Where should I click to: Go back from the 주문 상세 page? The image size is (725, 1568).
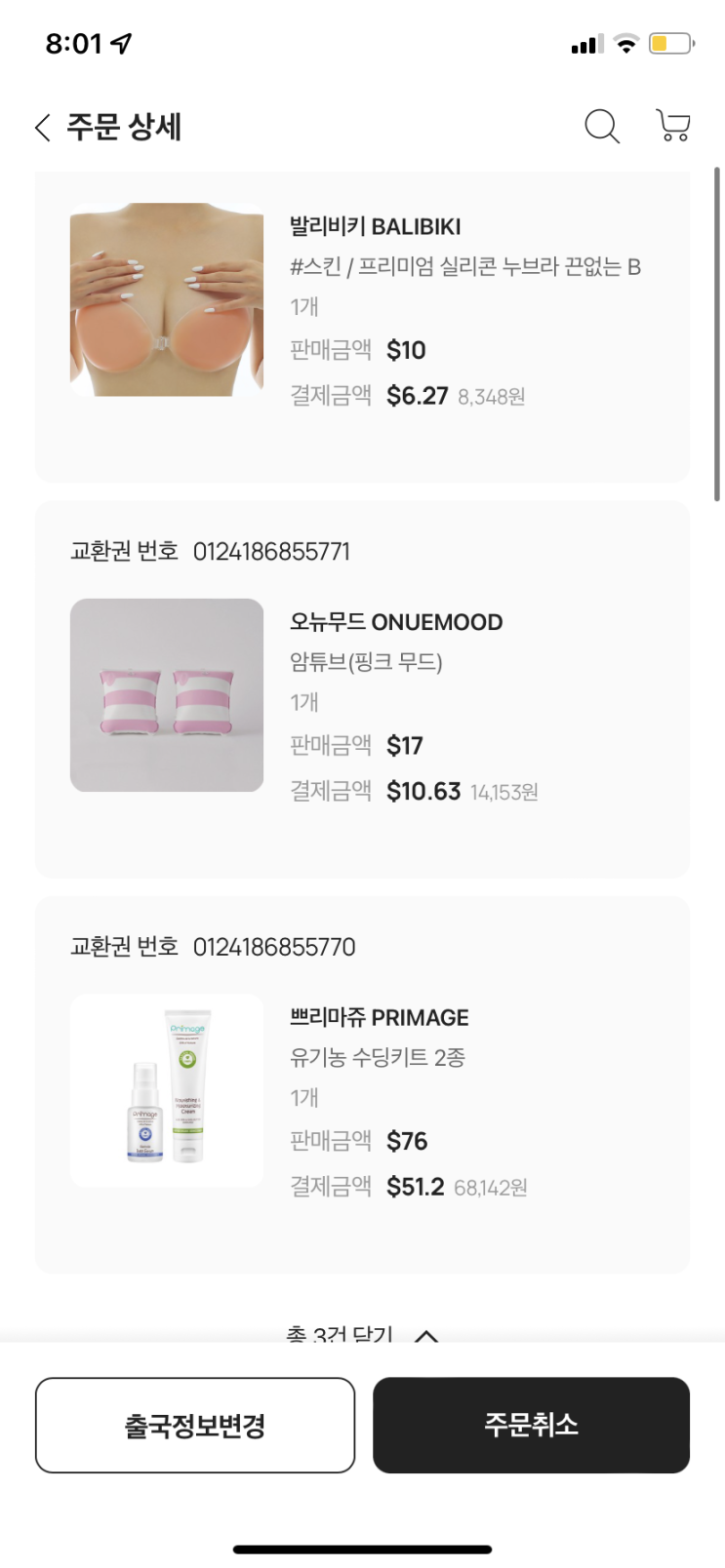(42, 128)
